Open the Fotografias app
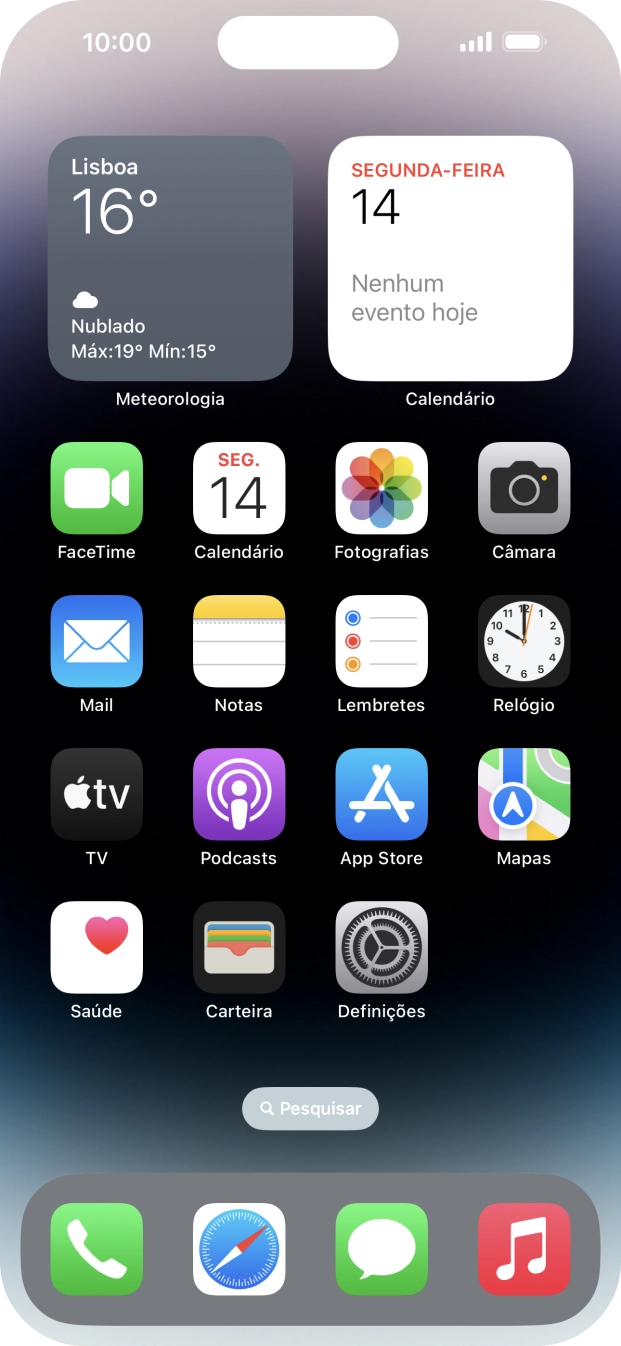Screen dimensions: 621x1346 click(x=381, y=488)
